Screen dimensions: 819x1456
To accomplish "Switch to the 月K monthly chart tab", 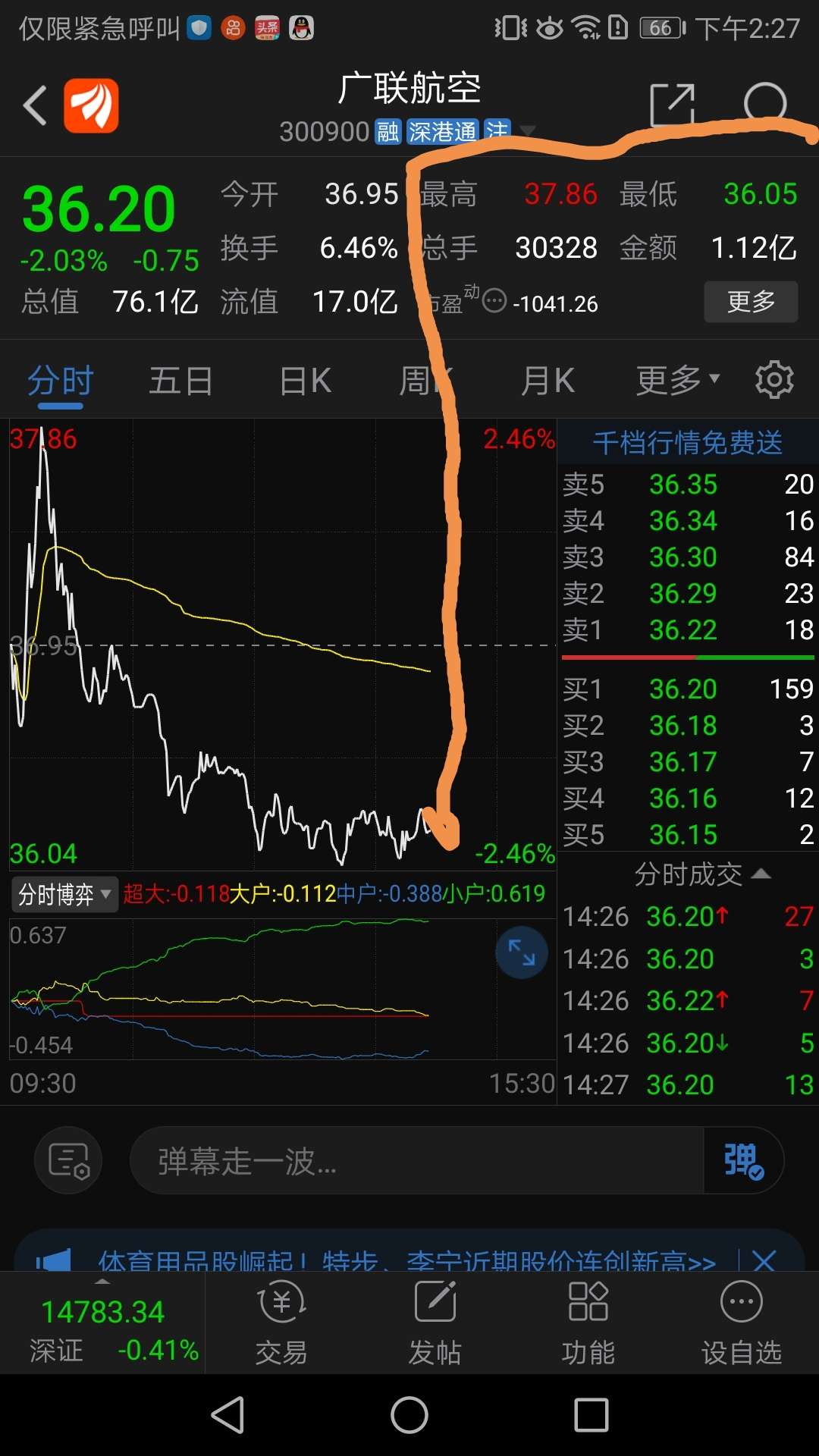I will click(x=548, y=381).
